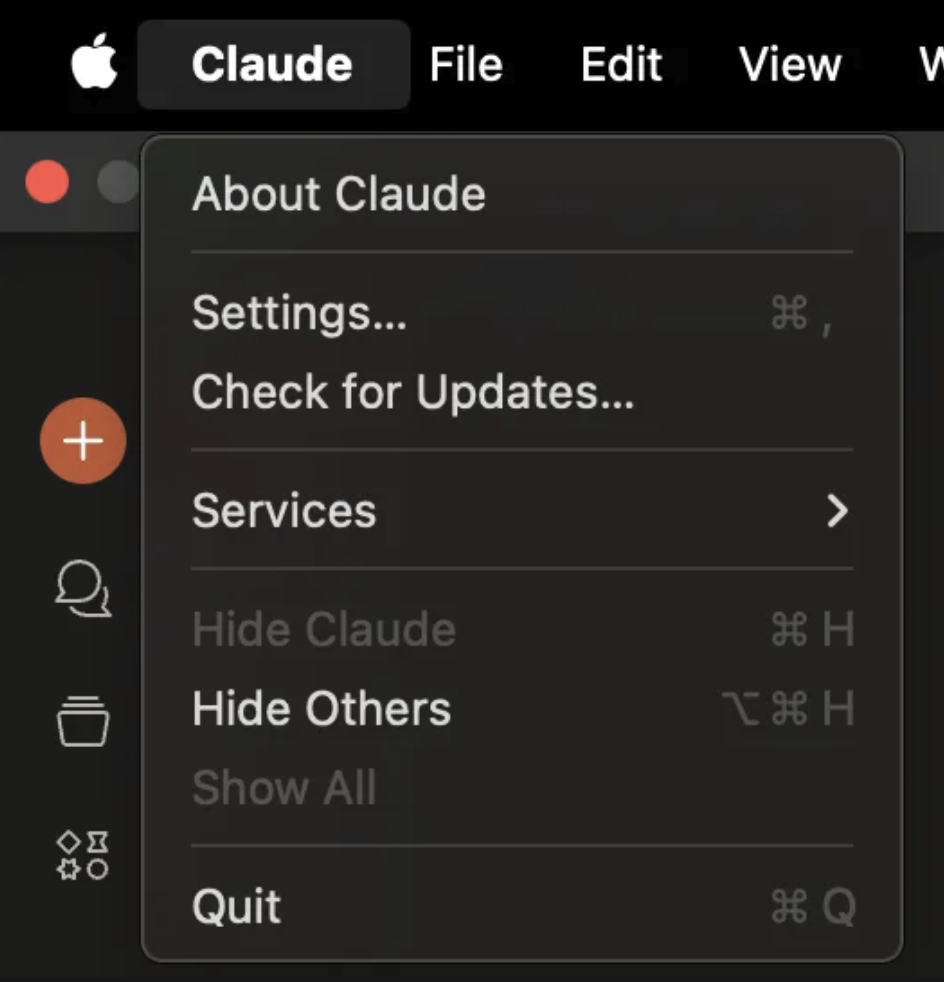Open the Edit menu

(621, 65)
